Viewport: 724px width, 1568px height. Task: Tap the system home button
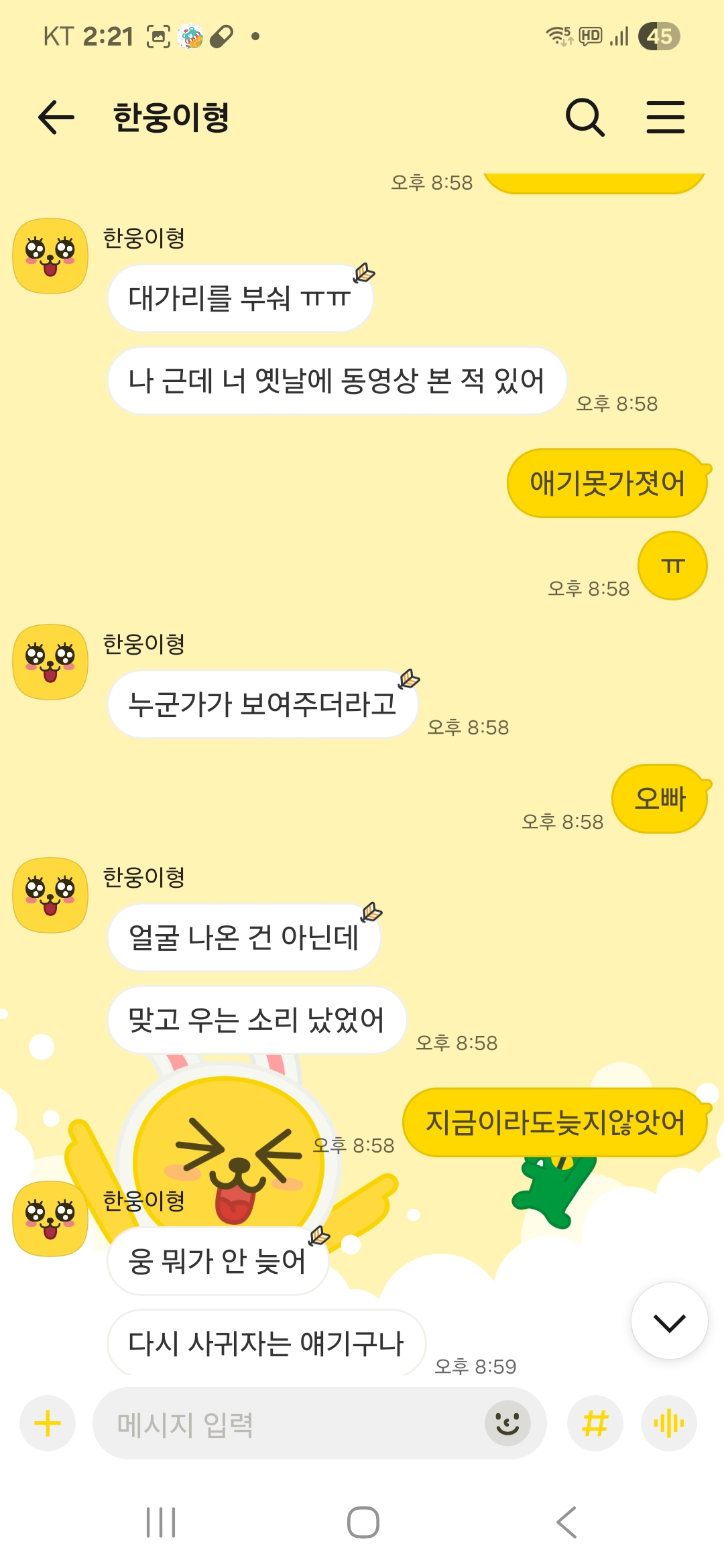point(363,1522)
